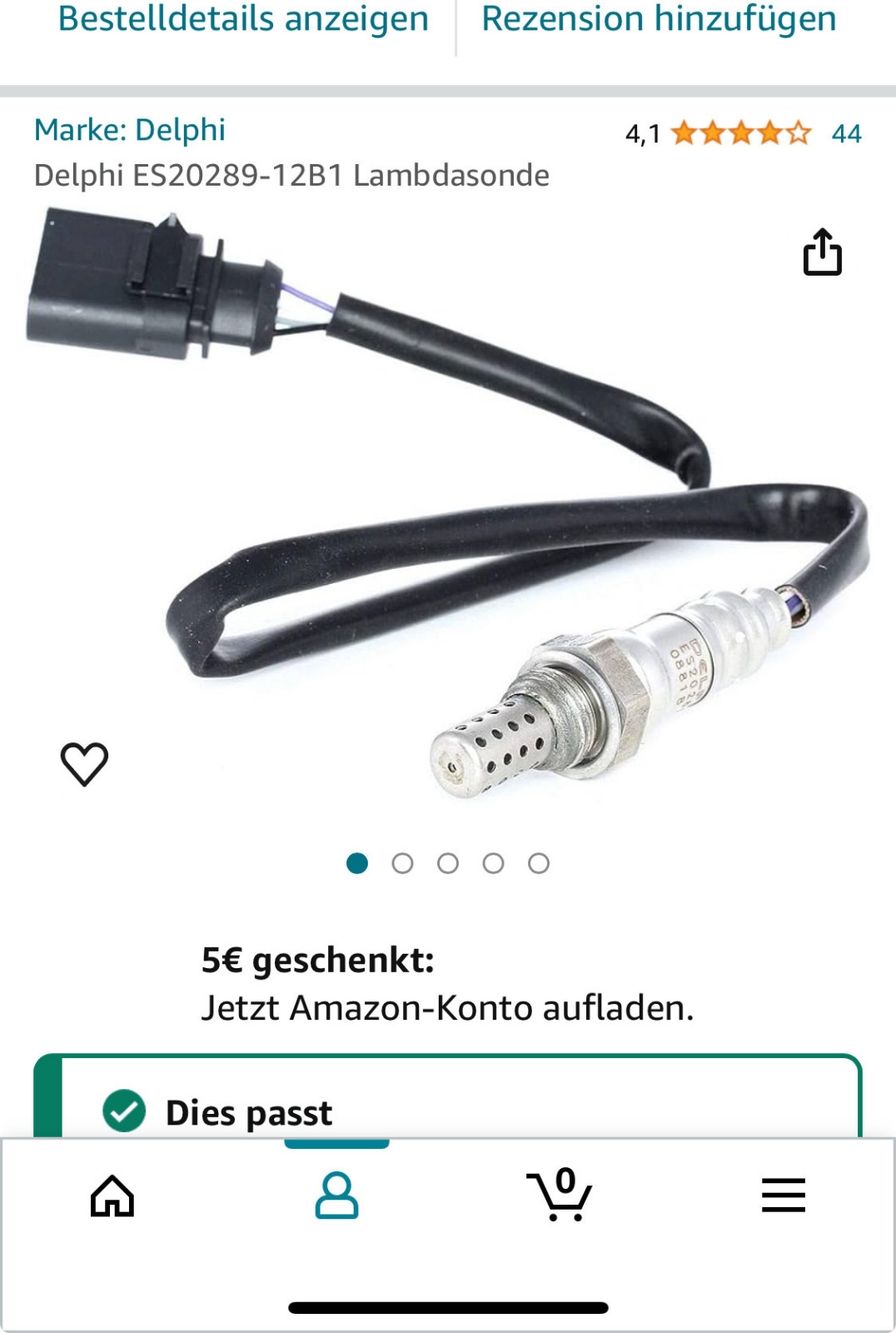
Task: Open the Marke: Delphi brand link
Action: (131, 129)
